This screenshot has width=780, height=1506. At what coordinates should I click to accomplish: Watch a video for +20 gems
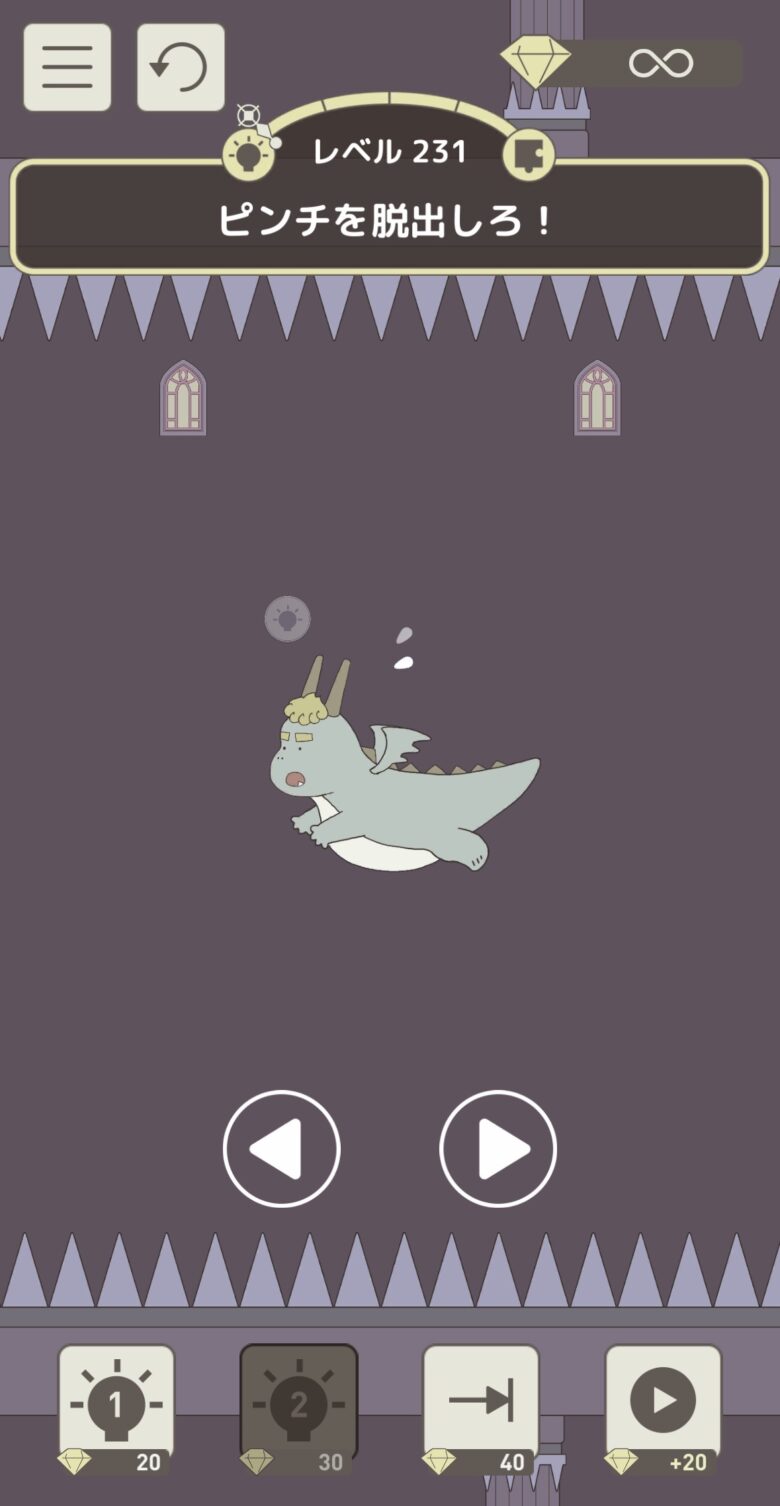[663, 1408]
